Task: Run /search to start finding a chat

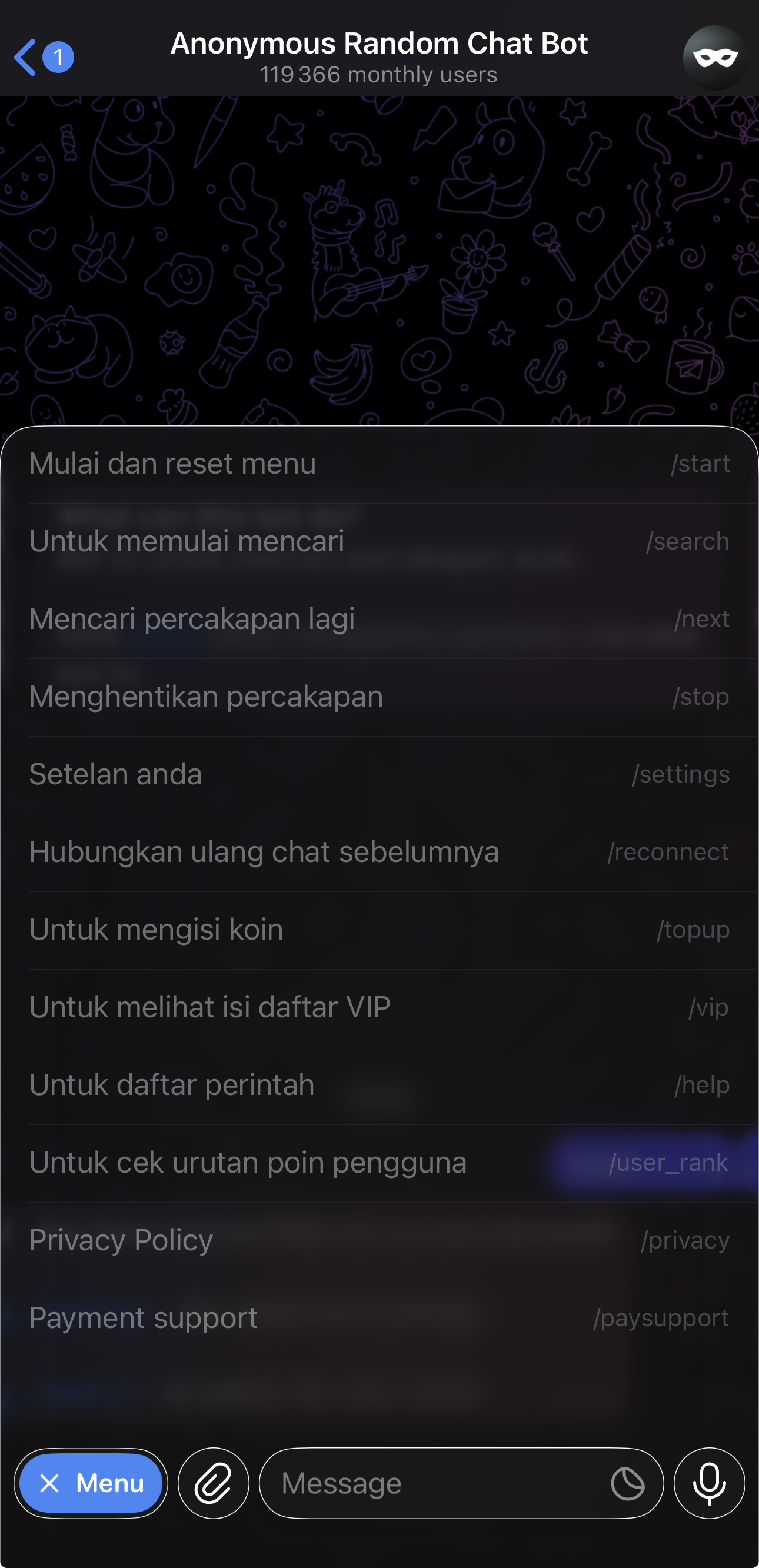Action: point(379,541)
